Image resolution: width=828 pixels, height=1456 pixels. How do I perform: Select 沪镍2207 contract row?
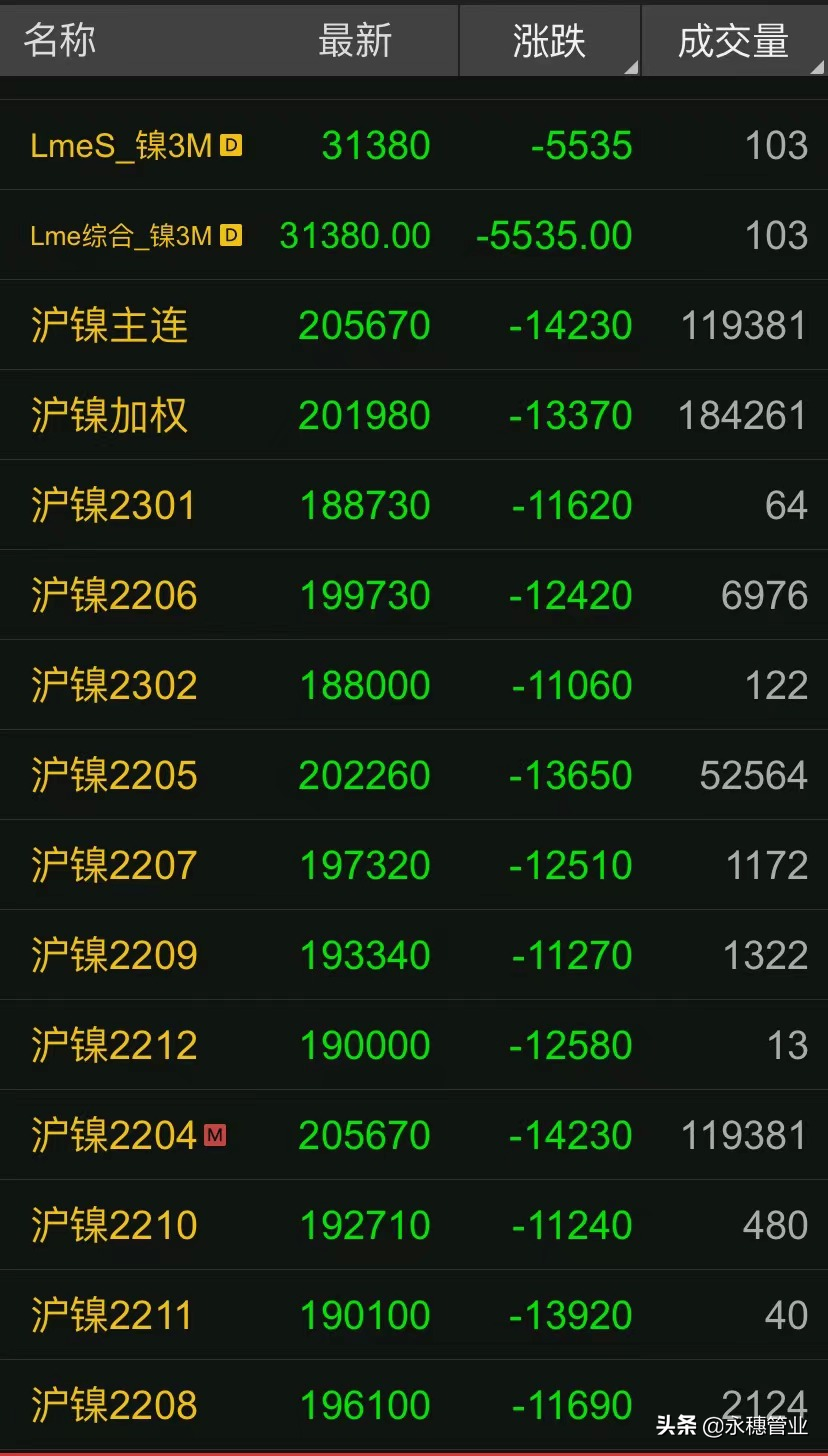(x=414, y=865)
